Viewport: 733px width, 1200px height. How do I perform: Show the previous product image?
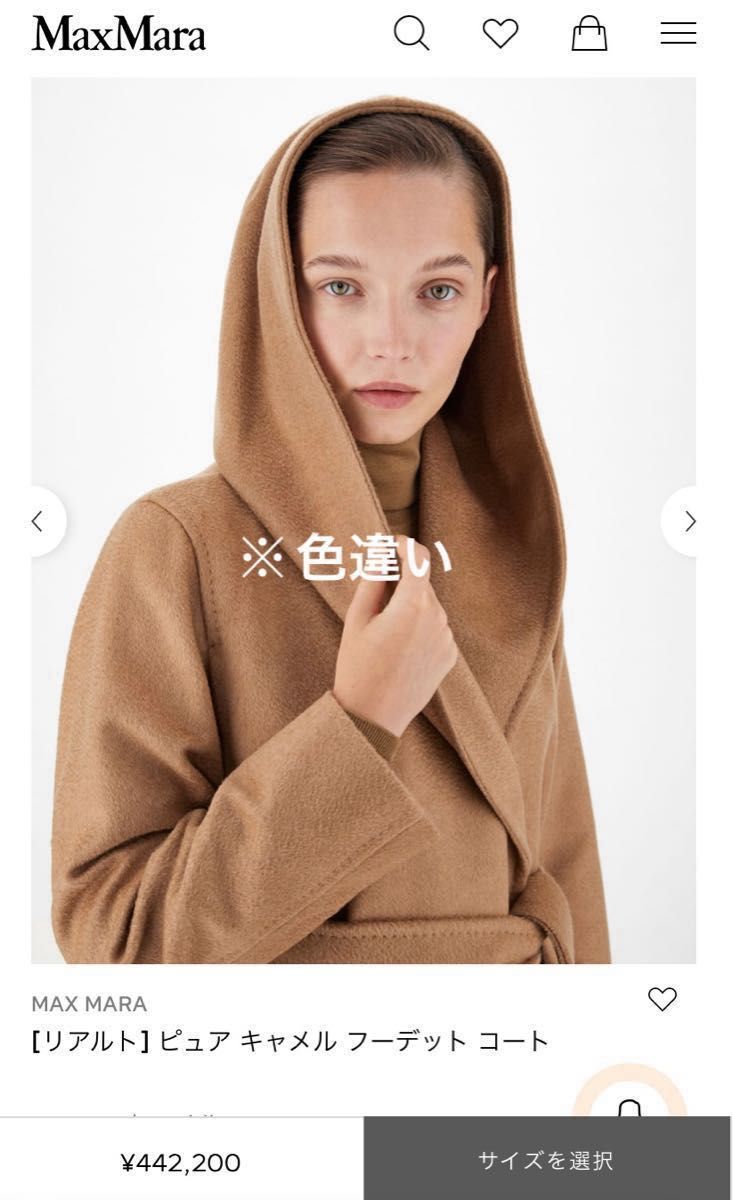click(40, 521)
